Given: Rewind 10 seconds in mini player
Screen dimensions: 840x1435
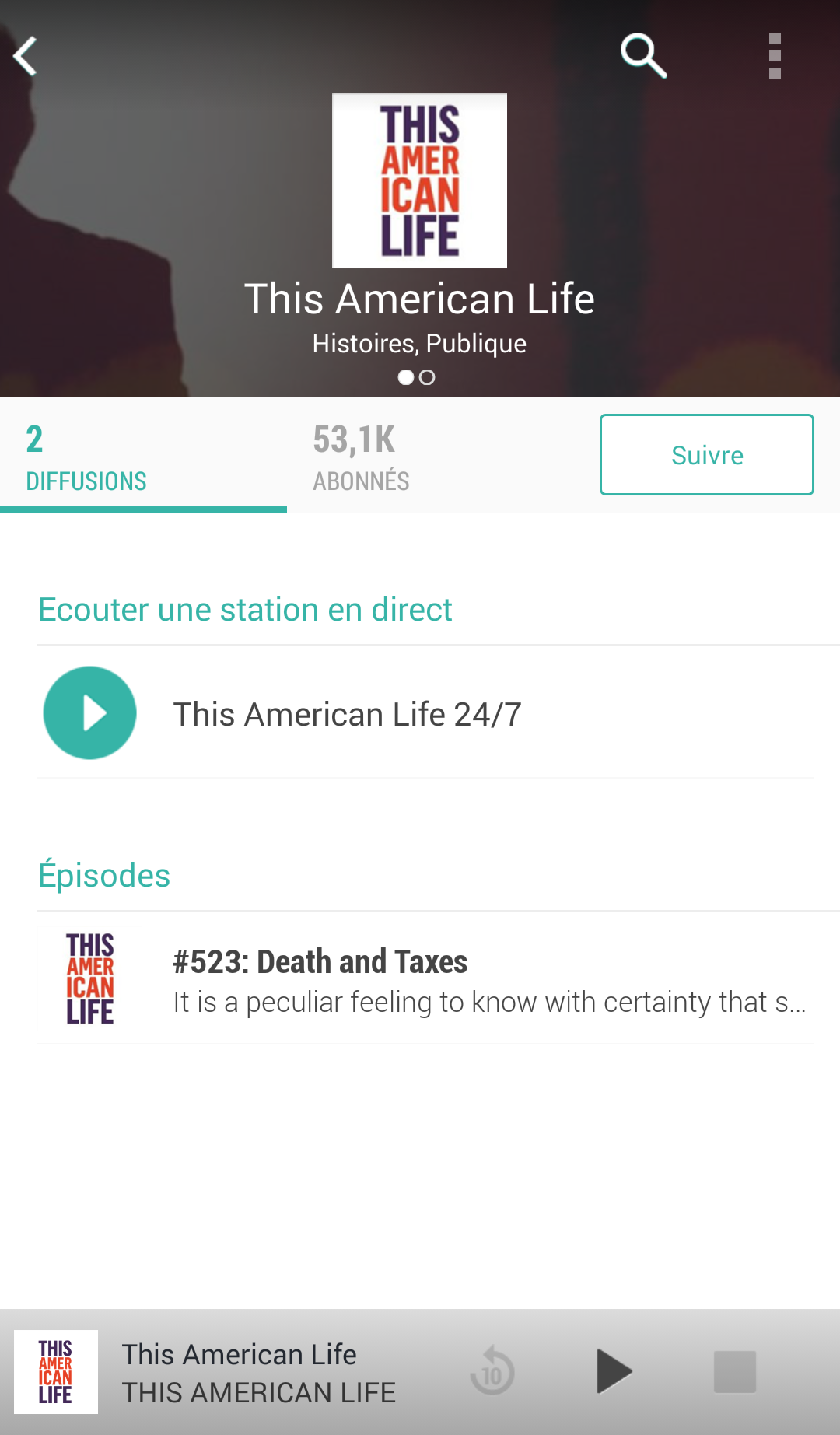Looking at the screenshot, I should (x=492, y=1371).
